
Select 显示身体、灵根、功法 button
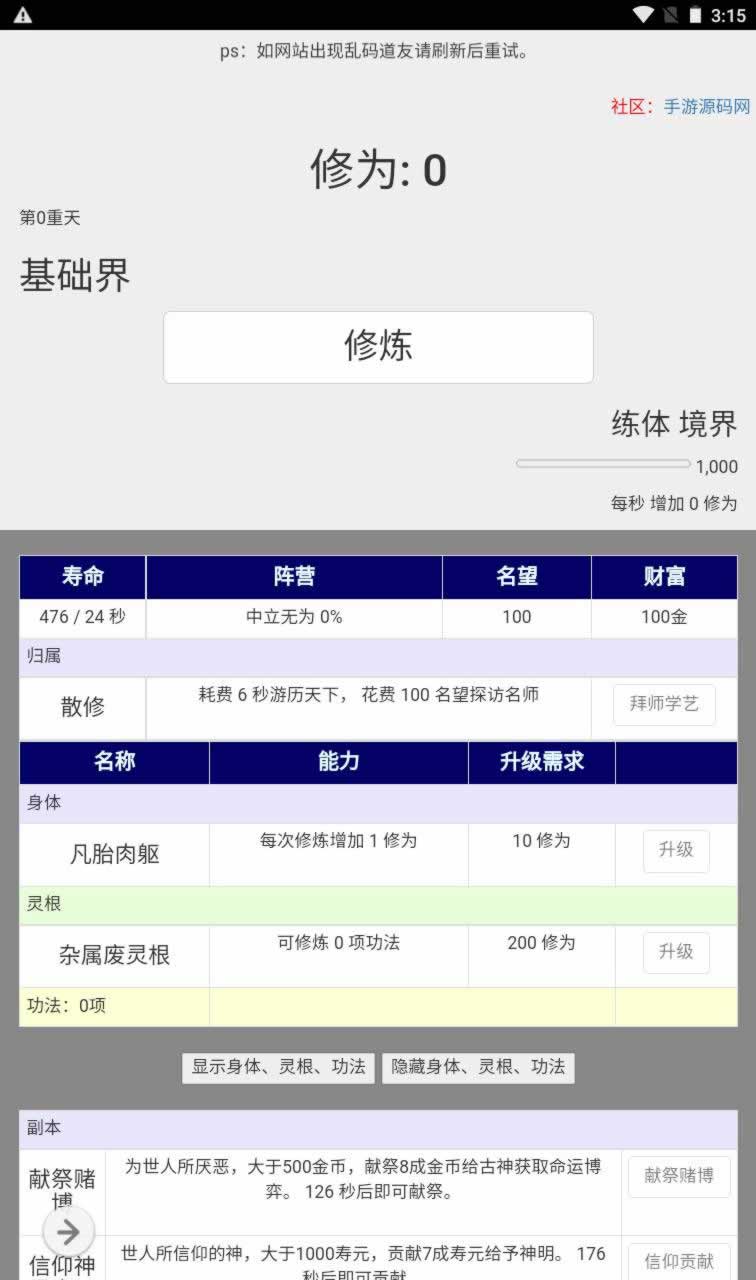click(279, 1067)
